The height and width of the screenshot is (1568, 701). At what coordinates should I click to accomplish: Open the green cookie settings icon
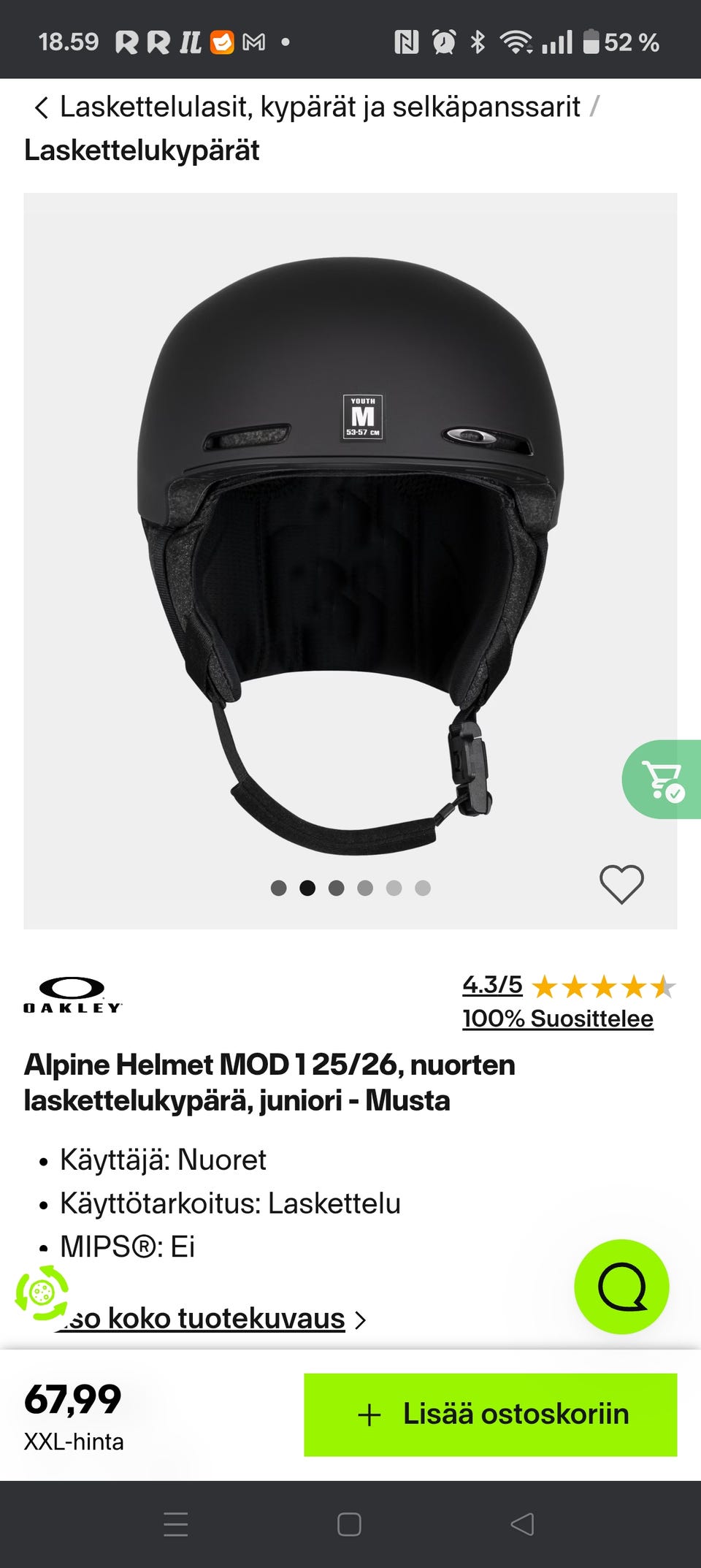click(x=42, y=1293)
